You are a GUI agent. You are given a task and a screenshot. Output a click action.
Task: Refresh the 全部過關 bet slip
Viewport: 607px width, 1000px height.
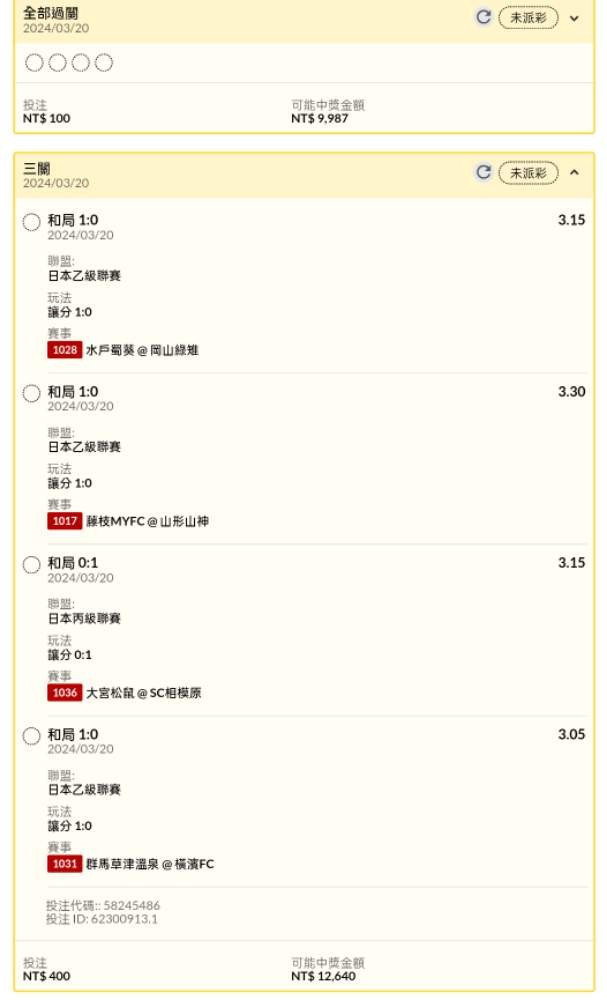tap(483, 17)
